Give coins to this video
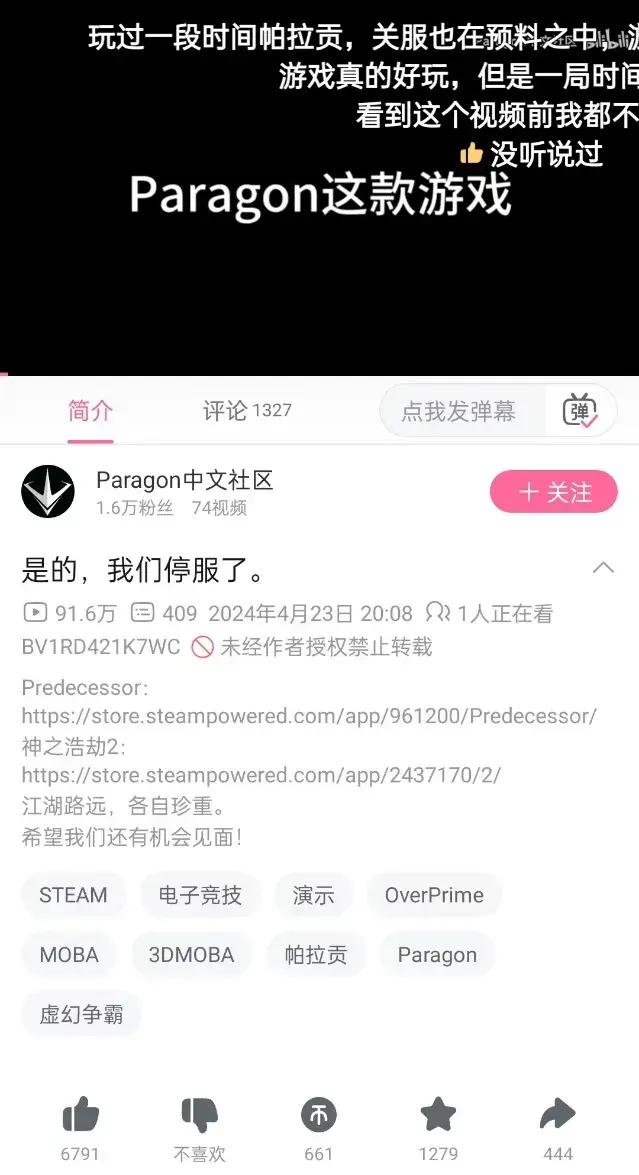This screenshot has width=639, height=1175. (319, 1115)
